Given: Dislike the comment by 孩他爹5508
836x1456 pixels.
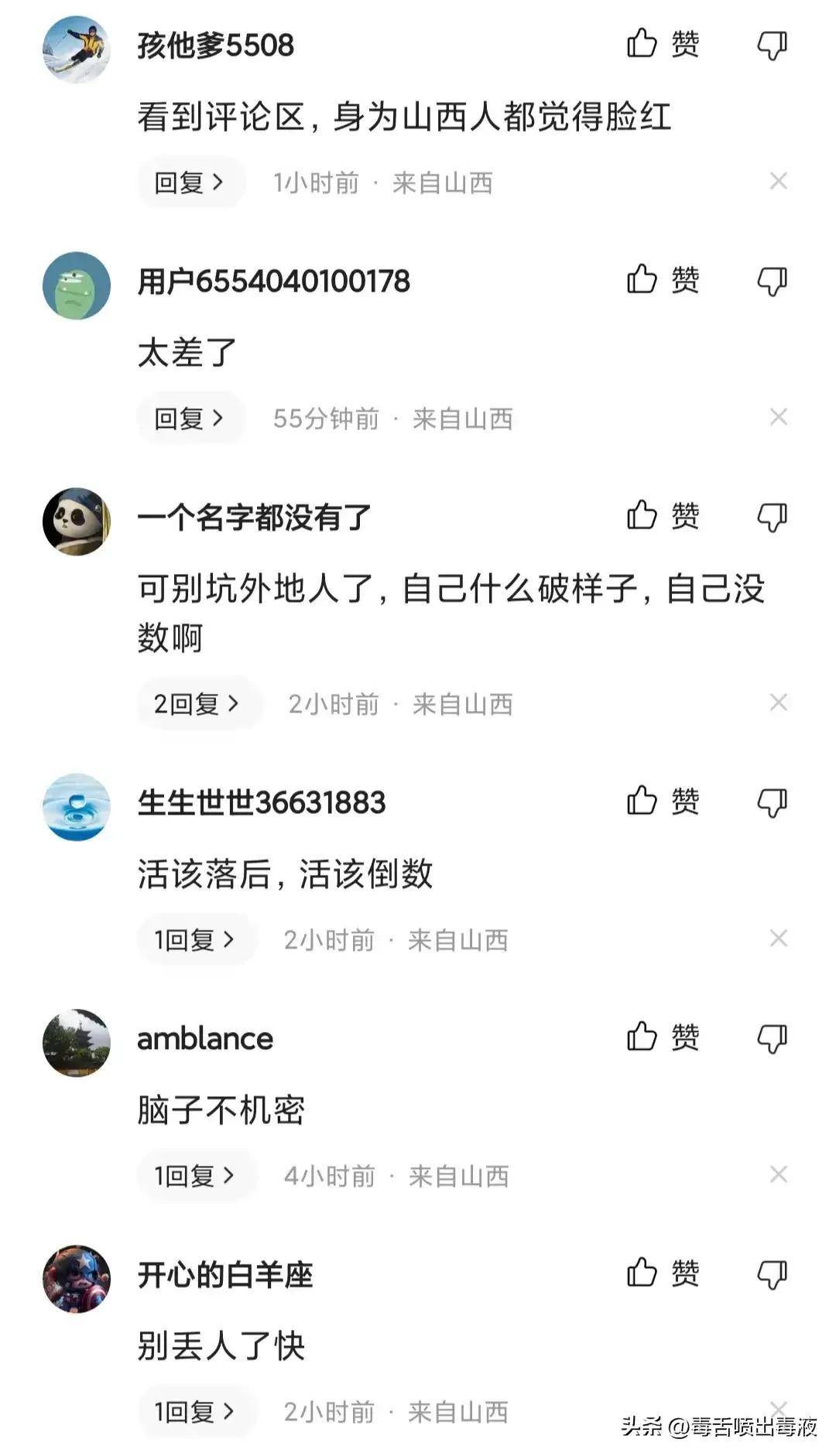Looking at the screenshot, I should pos(772,46).
